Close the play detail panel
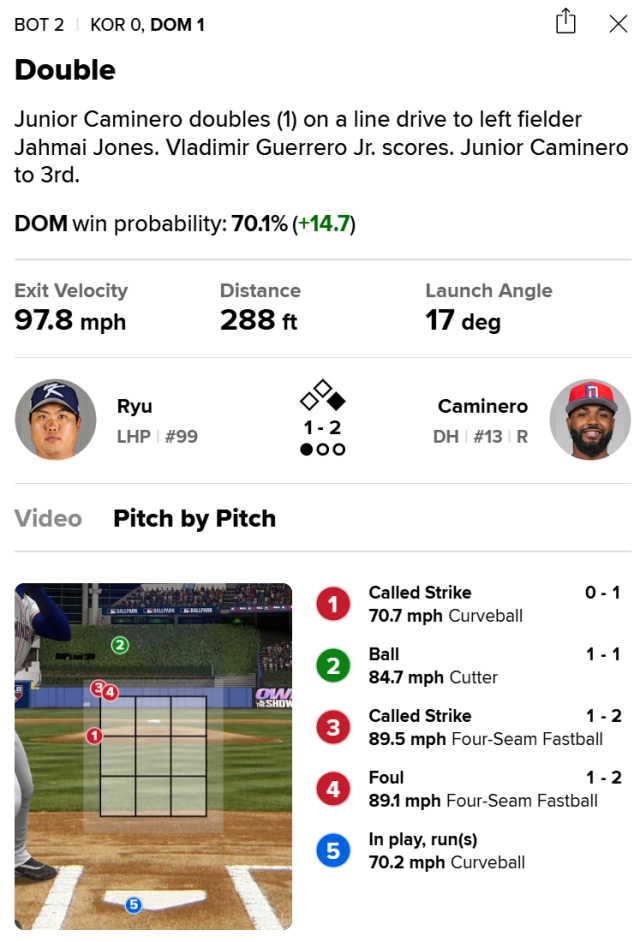Image resolution: width=640 pixels, height=942 pixels. coord(618,24)
